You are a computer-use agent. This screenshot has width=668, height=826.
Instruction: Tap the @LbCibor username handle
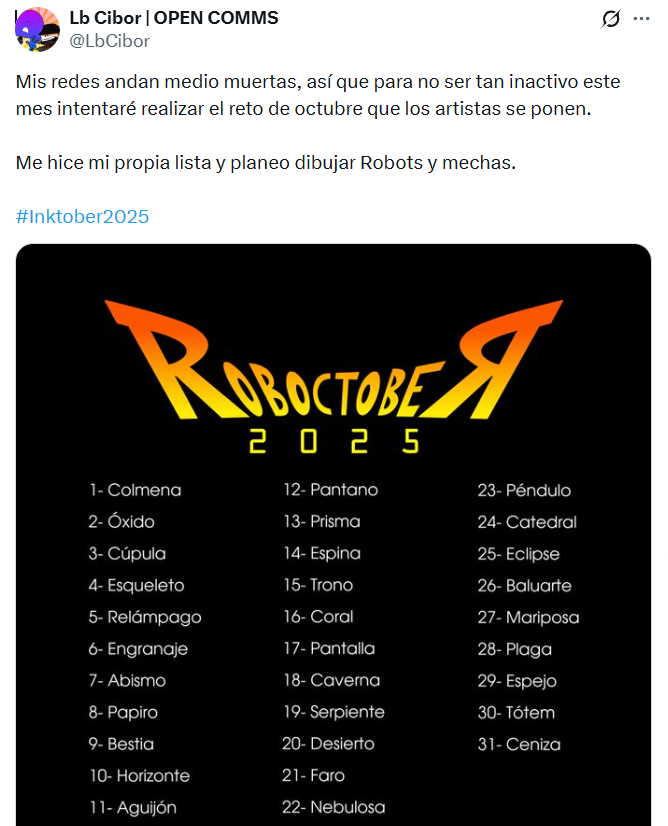[x=109, y=41]
